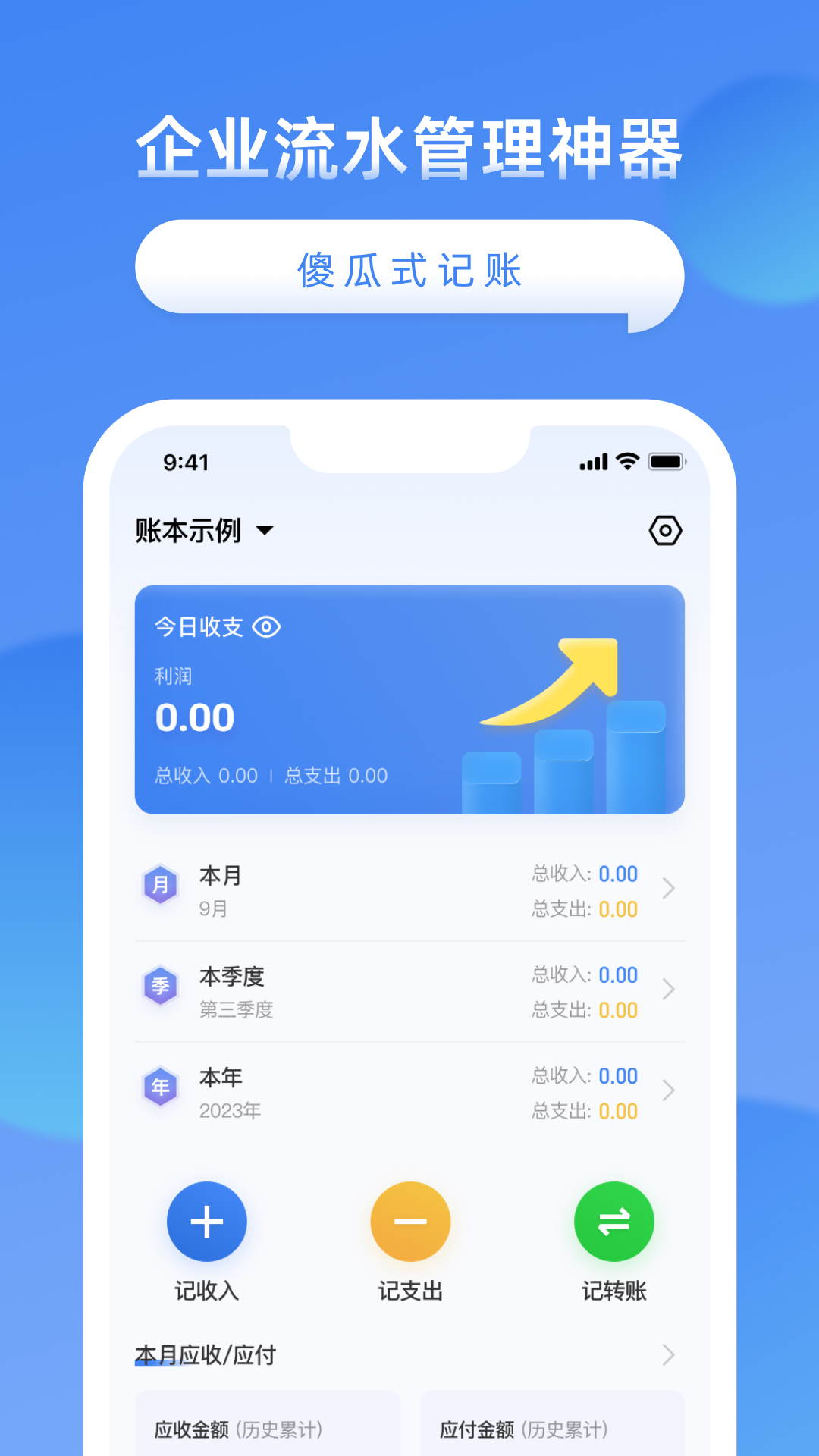This screenshot has height=1456, width=819.
Task: Tap the plus icon to record income
Action: coord(206,1221)
